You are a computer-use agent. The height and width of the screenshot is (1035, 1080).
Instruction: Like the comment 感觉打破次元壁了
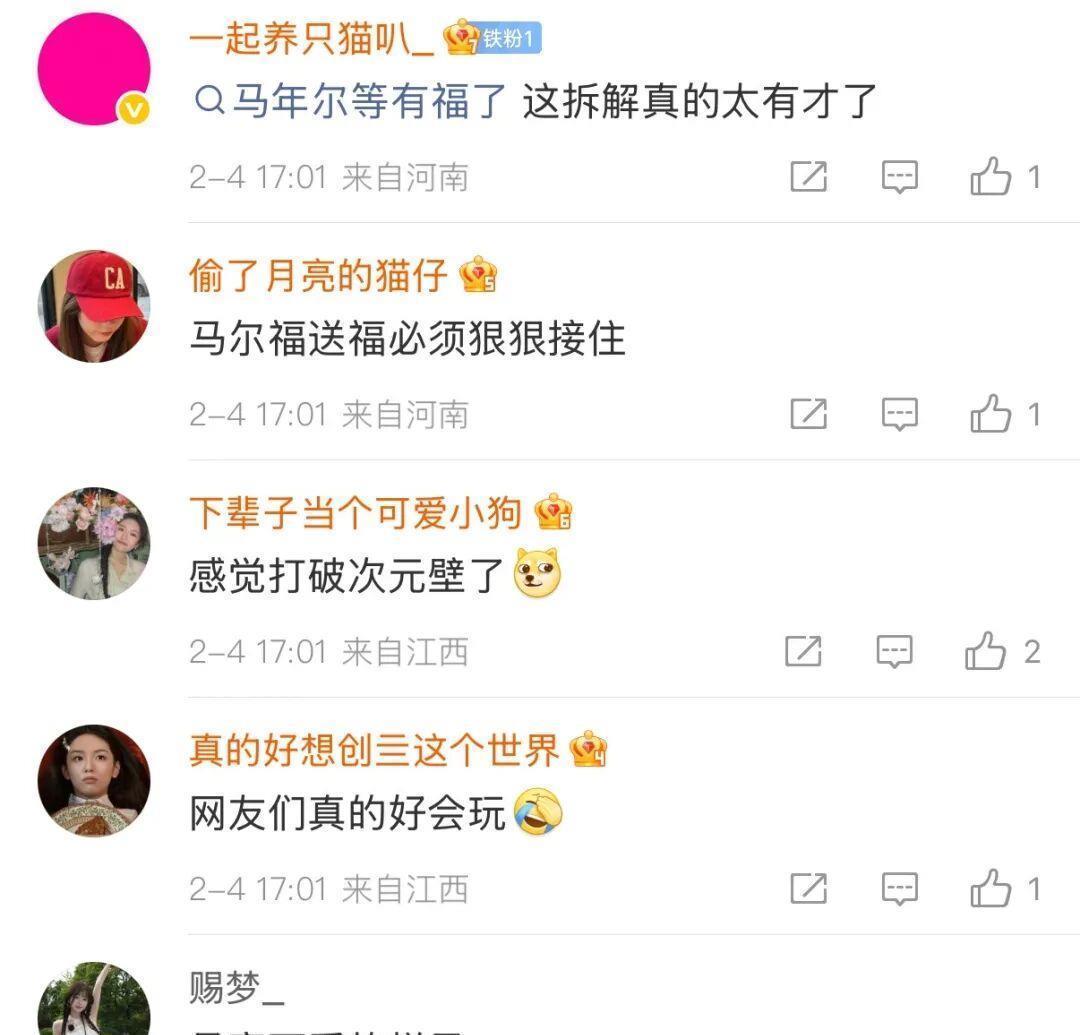[x=985, y=652]
